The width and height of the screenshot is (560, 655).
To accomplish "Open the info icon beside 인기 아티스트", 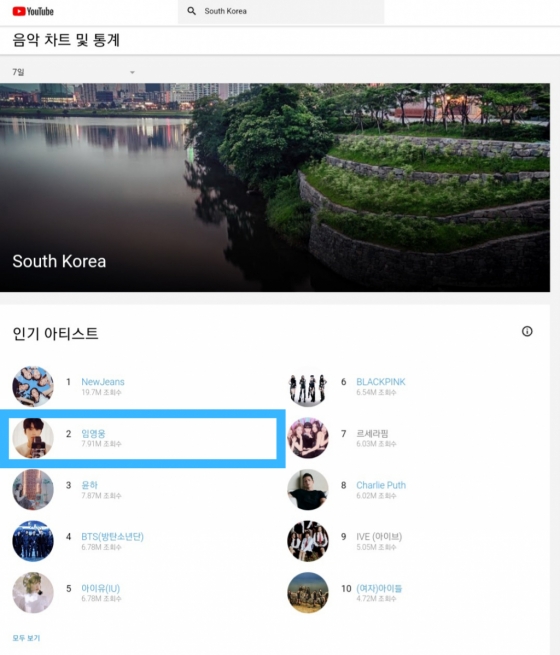I will click(527, 331).
